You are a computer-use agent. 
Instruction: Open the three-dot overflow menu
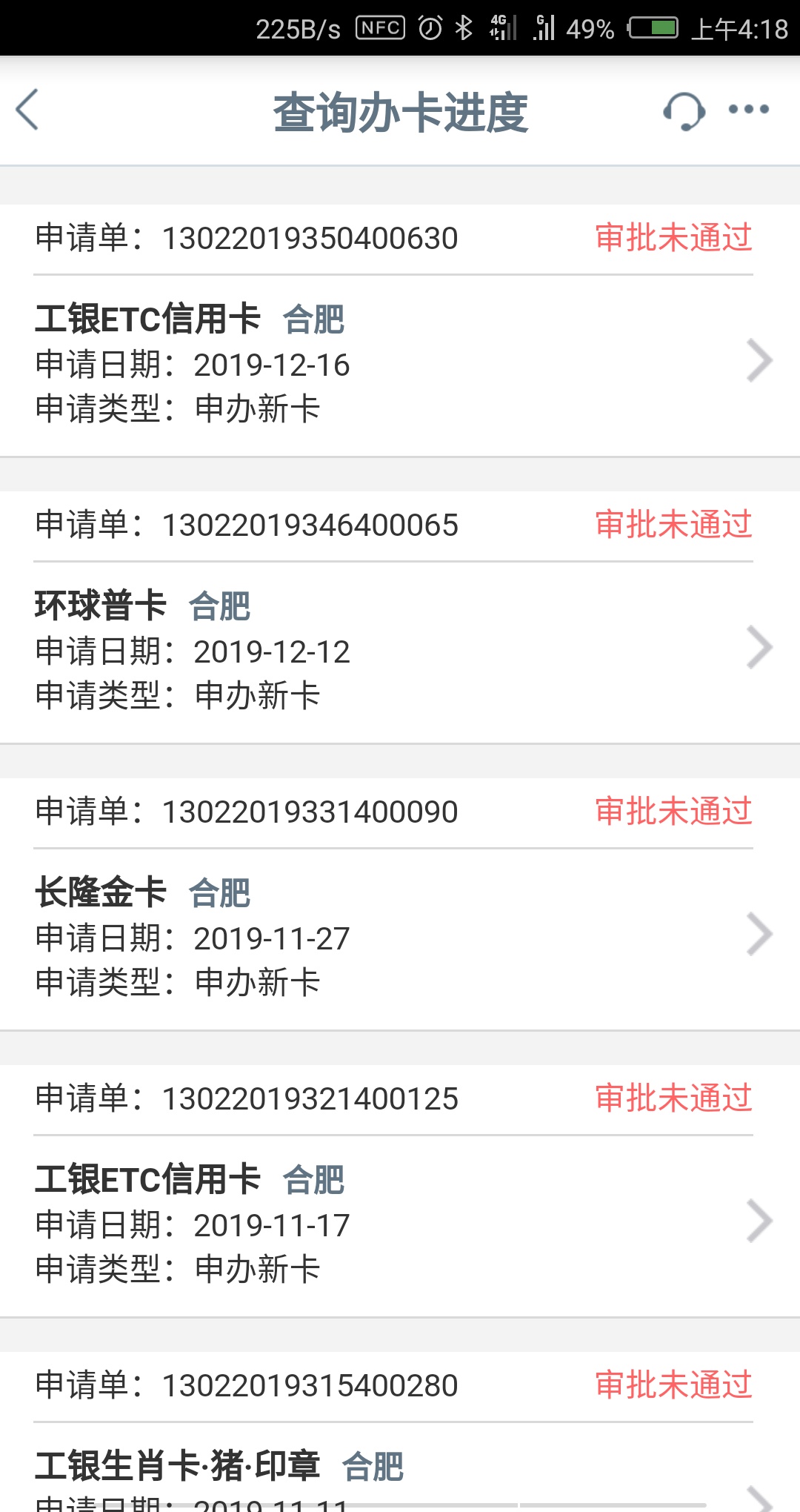click(x=749, y=110)
